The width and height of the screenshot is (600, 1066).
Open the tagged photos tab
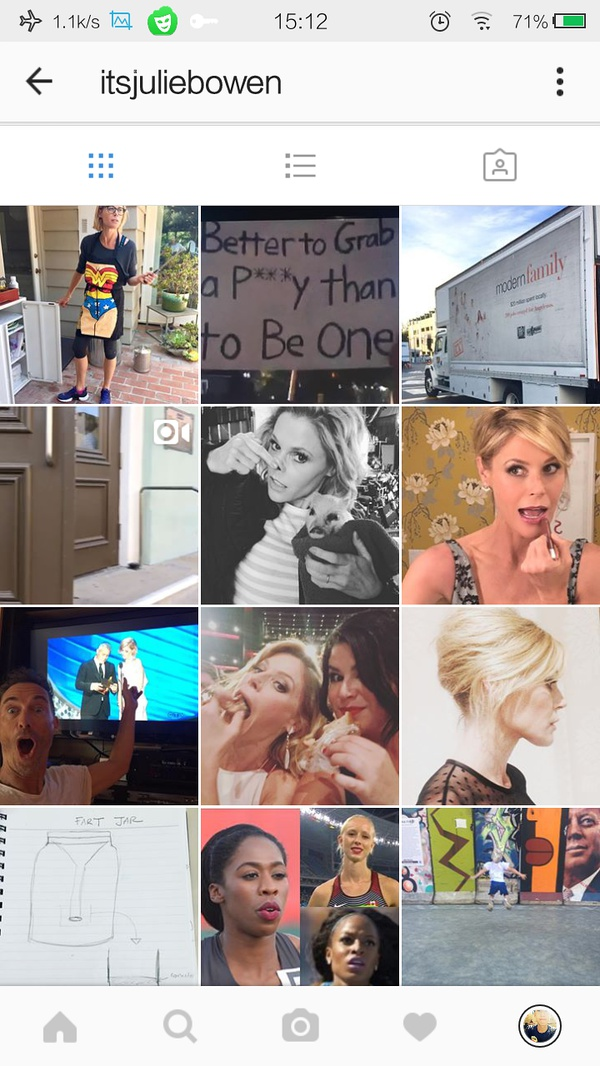click(499, 166)
